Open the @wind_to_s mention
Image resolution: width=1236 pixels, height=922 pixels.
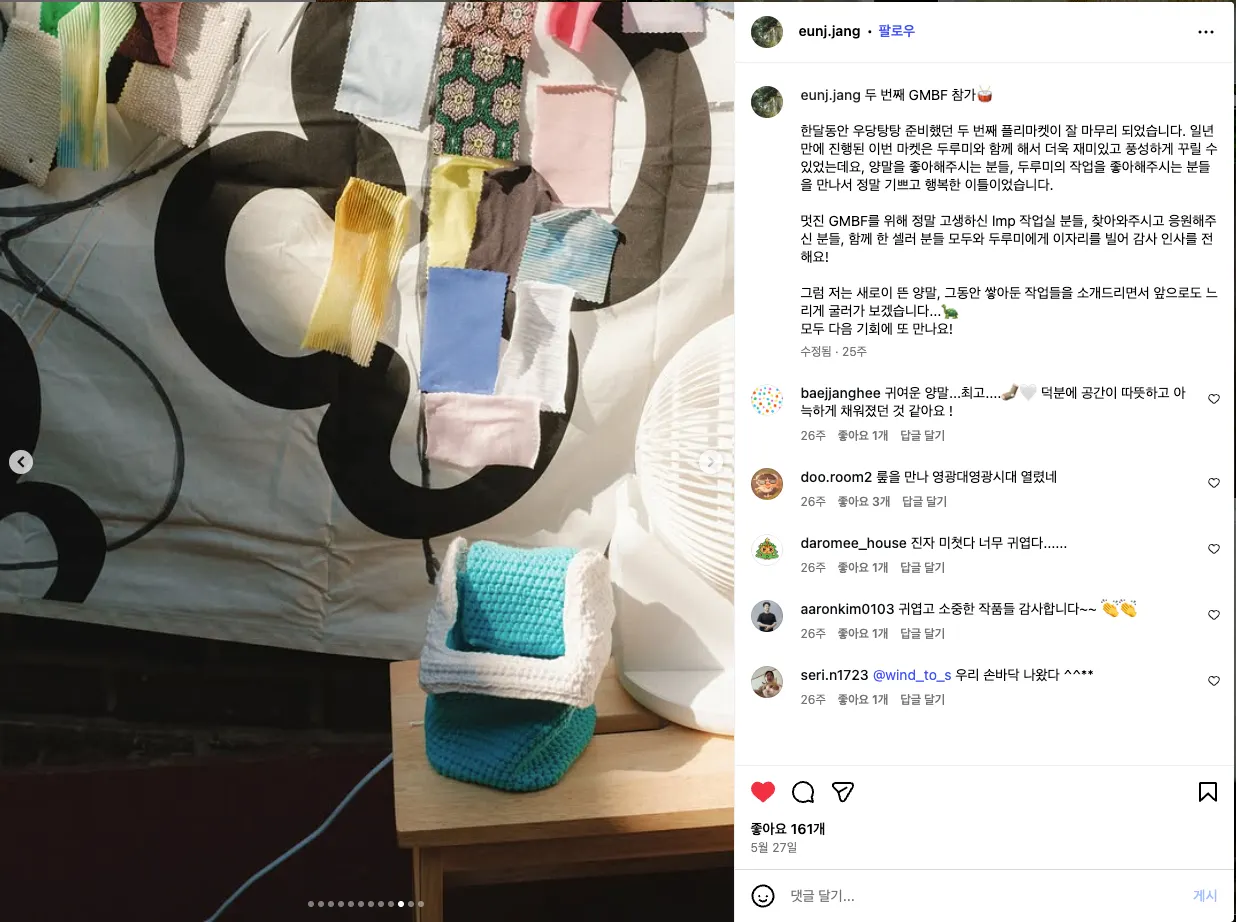[912, 675]
